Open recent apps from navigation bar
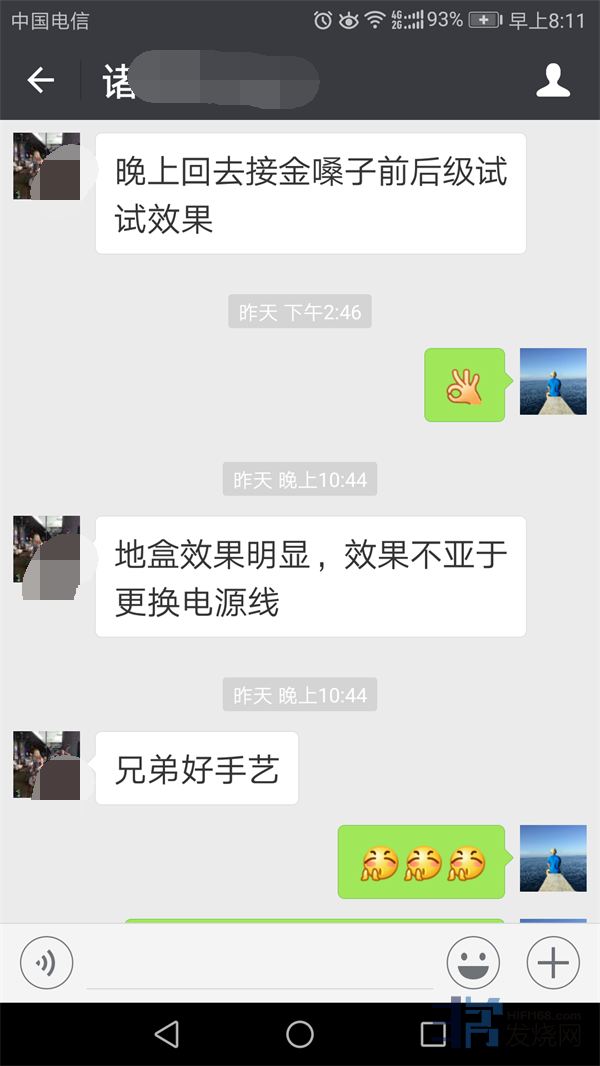The height and width of the screenshot is (1066, 600). click(433, 1034)
